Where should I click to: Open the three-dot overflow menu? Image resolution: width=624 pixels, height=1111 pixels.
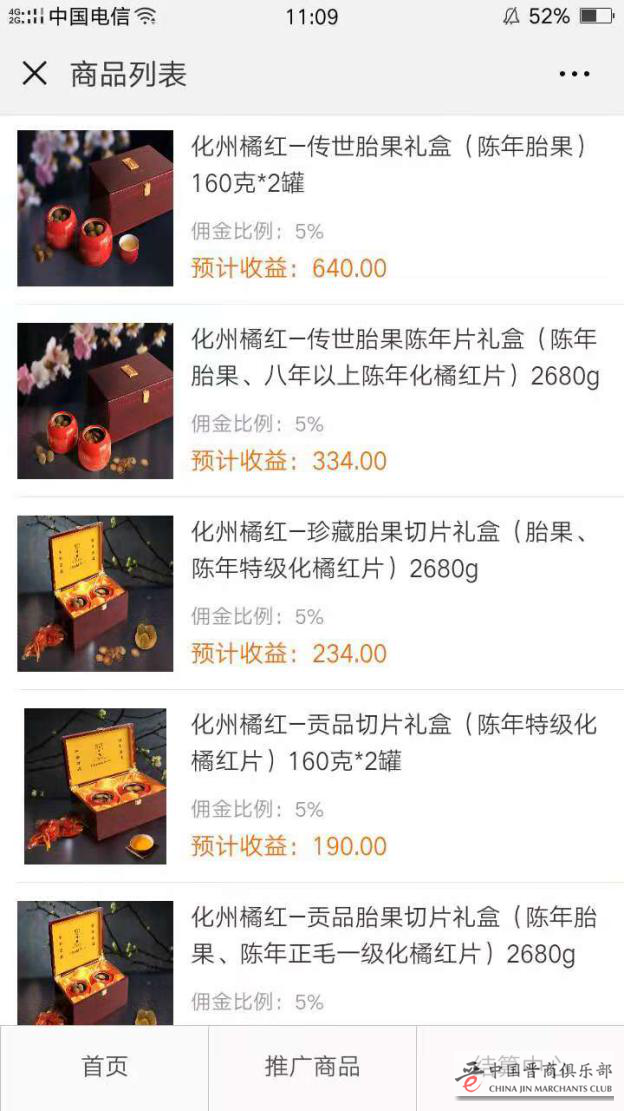click(574, 74)
